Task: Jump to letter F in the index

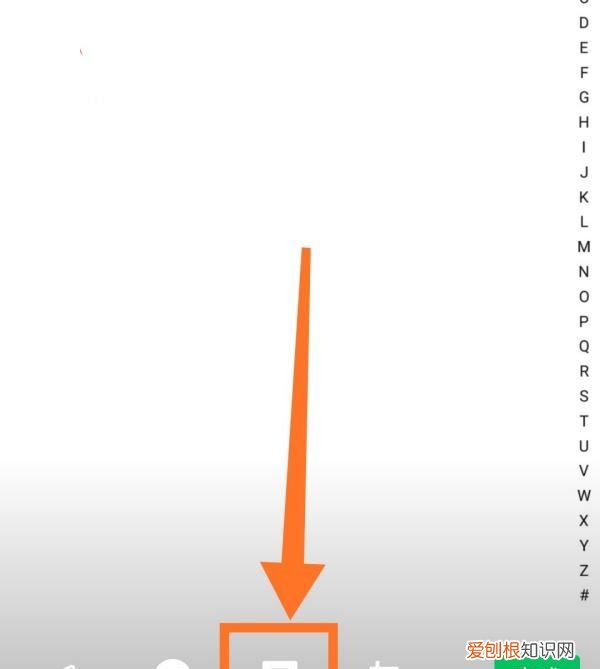Action: coord(584,72)
